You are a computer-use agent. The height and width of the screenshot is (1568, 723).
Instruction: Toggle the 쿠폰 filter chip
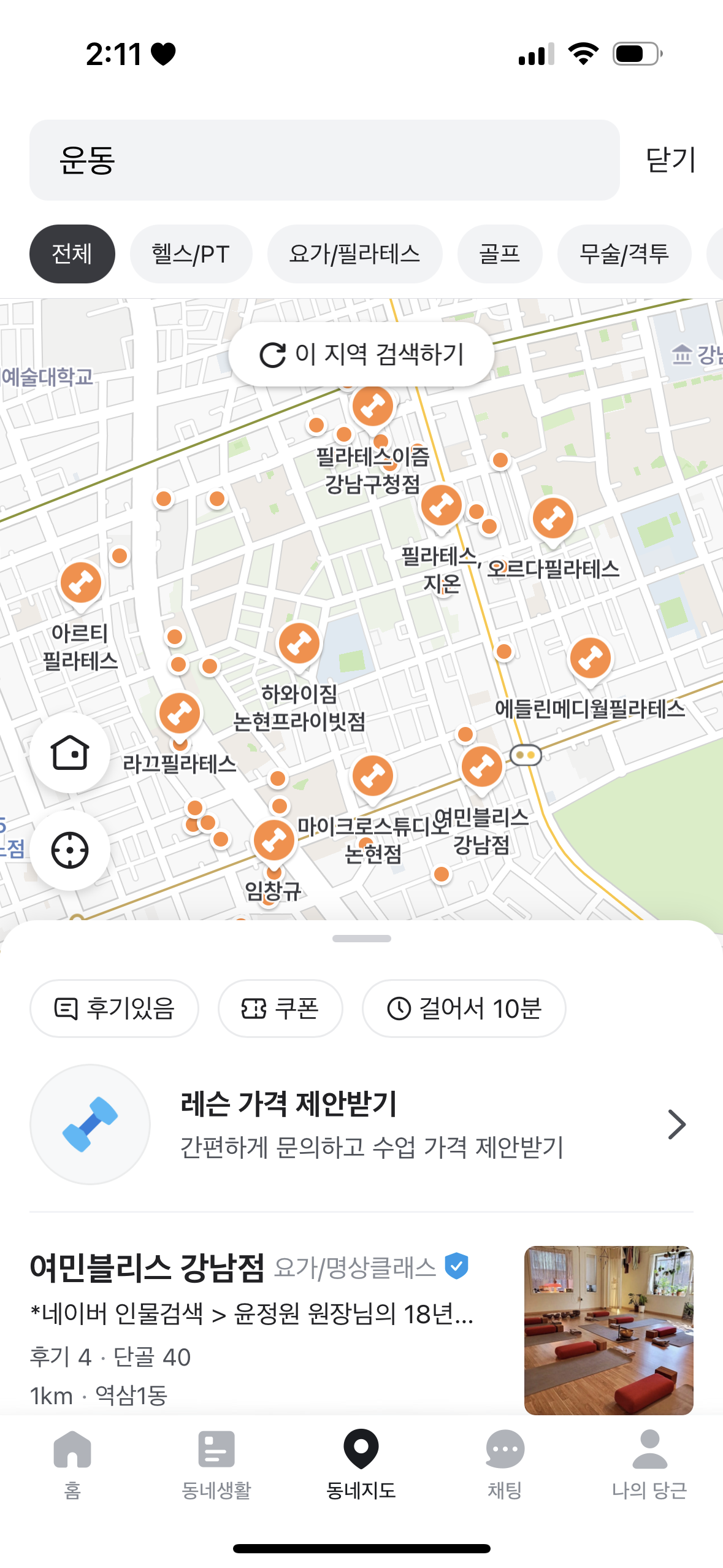click(x=280, y=1008)
